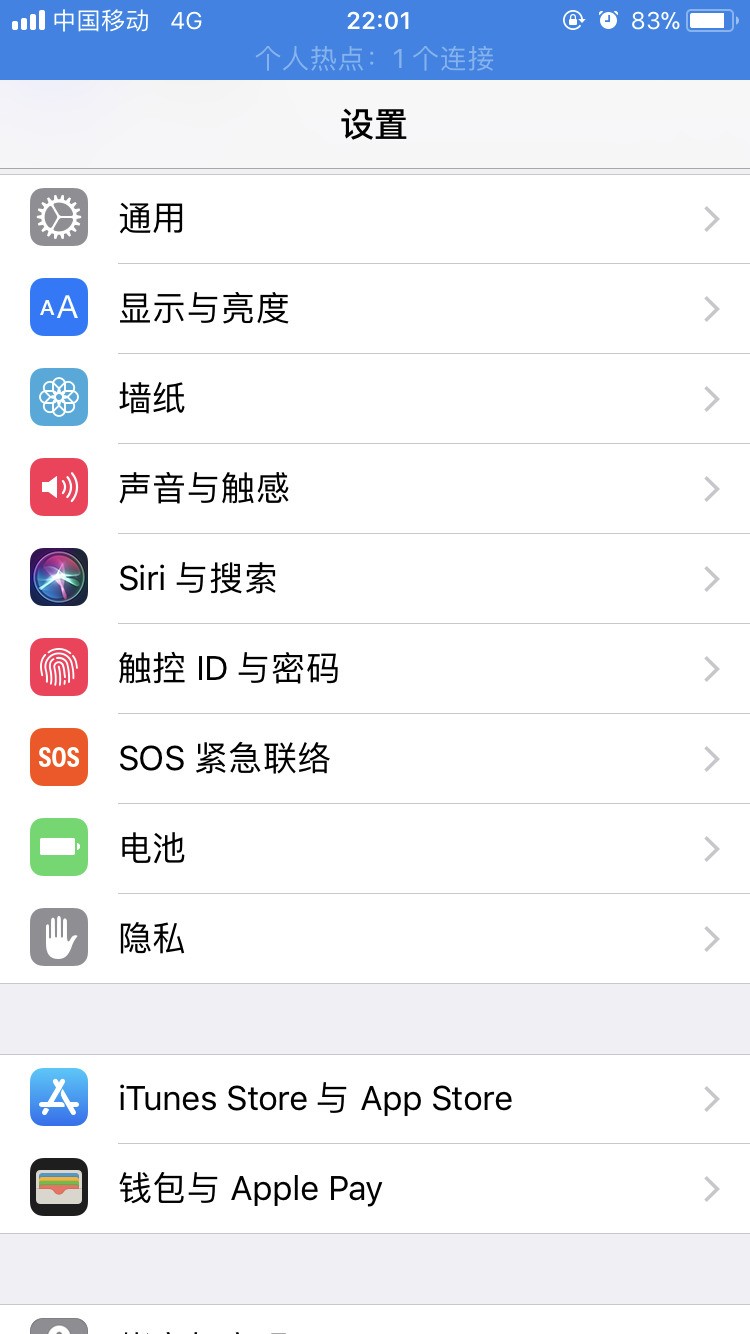
Task: Open SOS 紧急联络 settings
Action: (x=375, y=759)
